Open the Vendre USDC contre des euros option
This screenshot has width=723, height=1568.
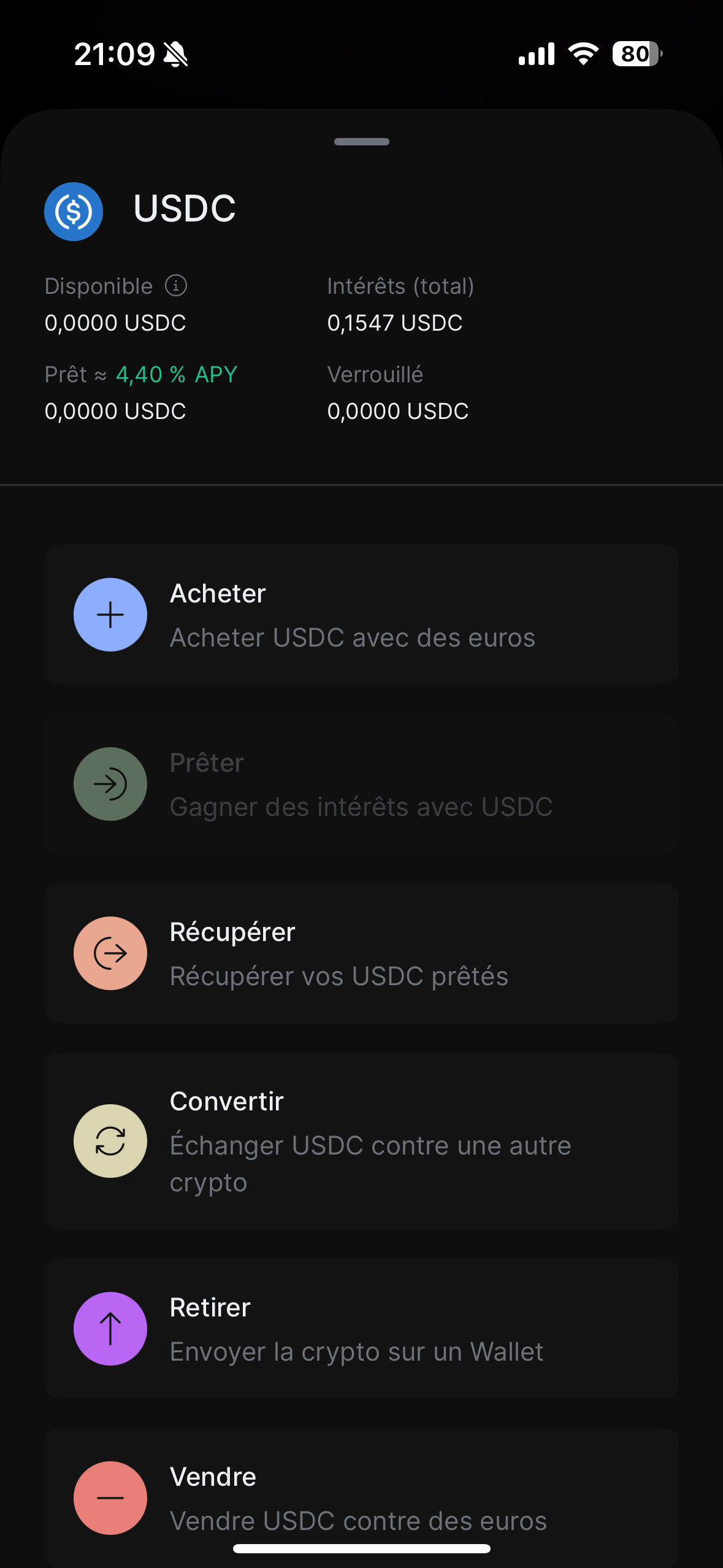click(x=361, y=1498)
